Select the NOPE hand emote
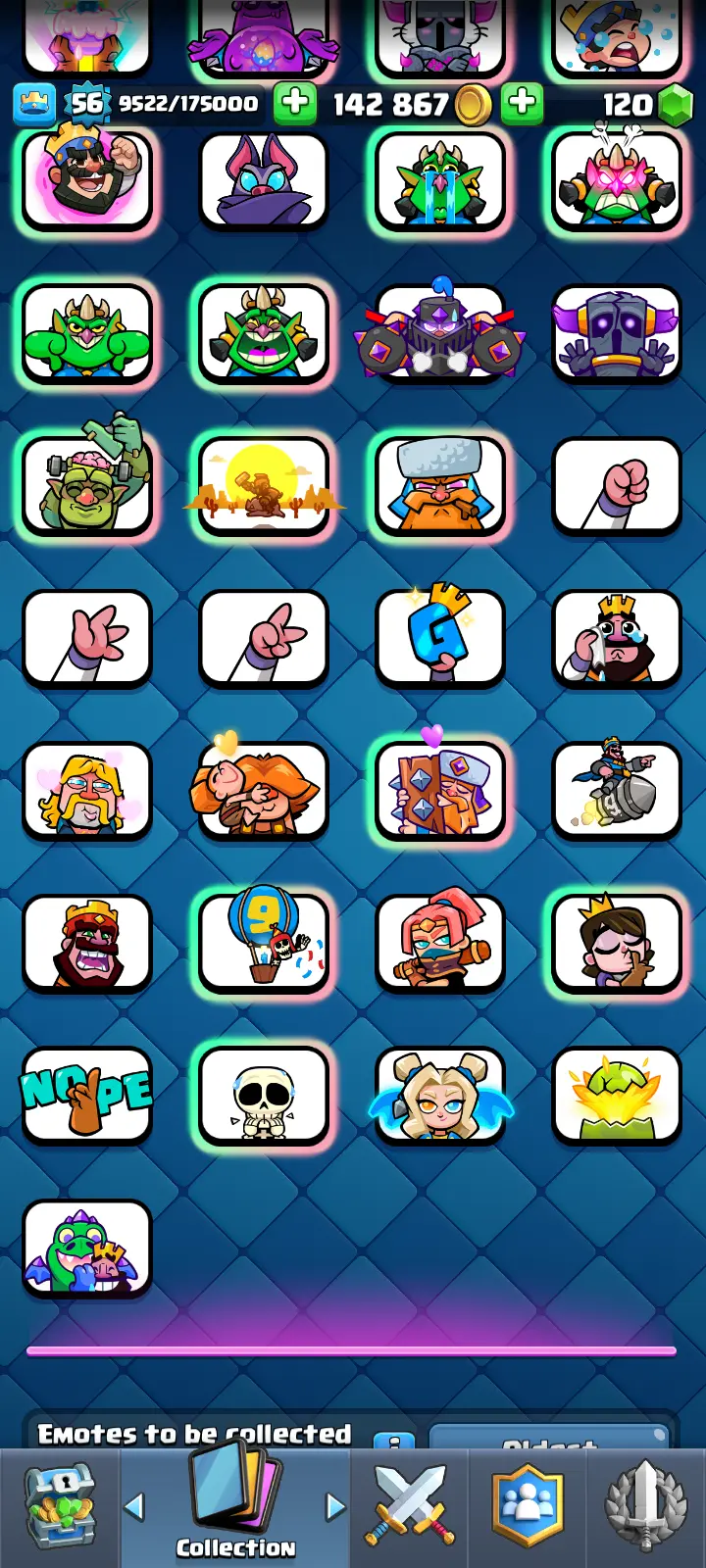Image resolution: width=706 pixels, height=1568 pixels. coord(87,1096)
